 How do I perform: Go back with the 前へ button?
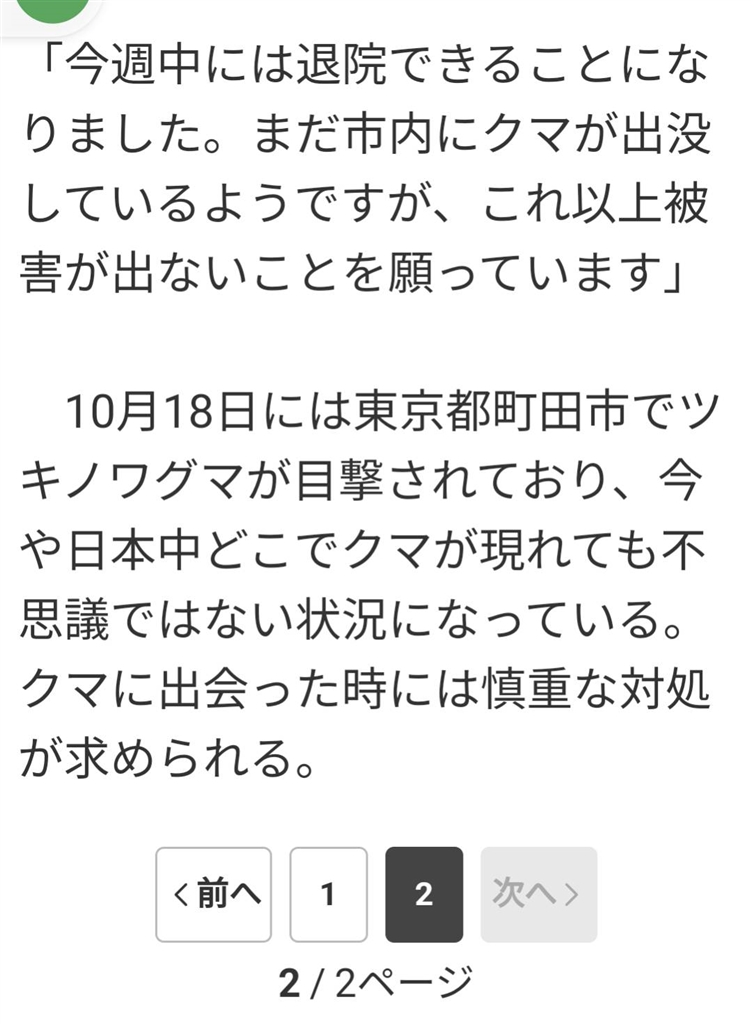[213, 894]
